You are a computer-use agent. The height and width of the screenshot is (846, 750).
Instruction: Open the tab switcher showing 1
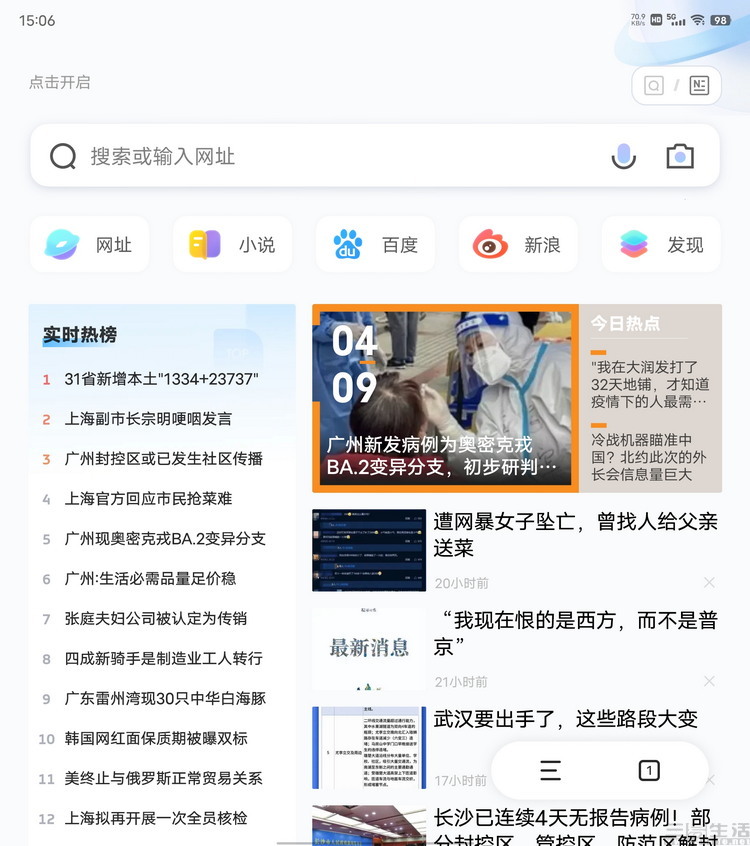tap(649, 770)
